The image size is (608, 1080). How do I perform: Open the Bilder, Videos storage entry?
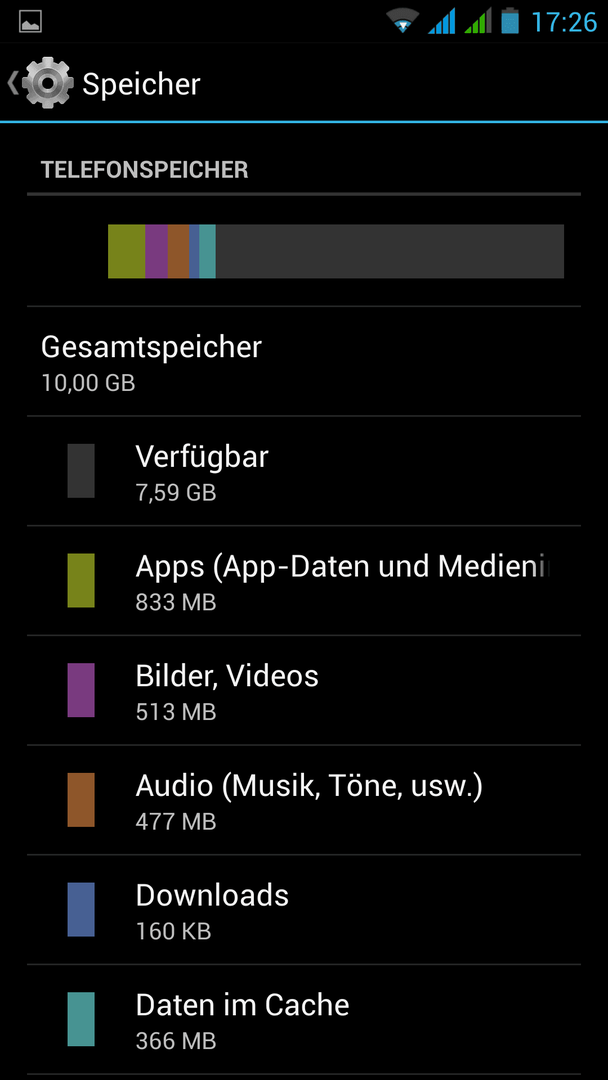(304, 690)
